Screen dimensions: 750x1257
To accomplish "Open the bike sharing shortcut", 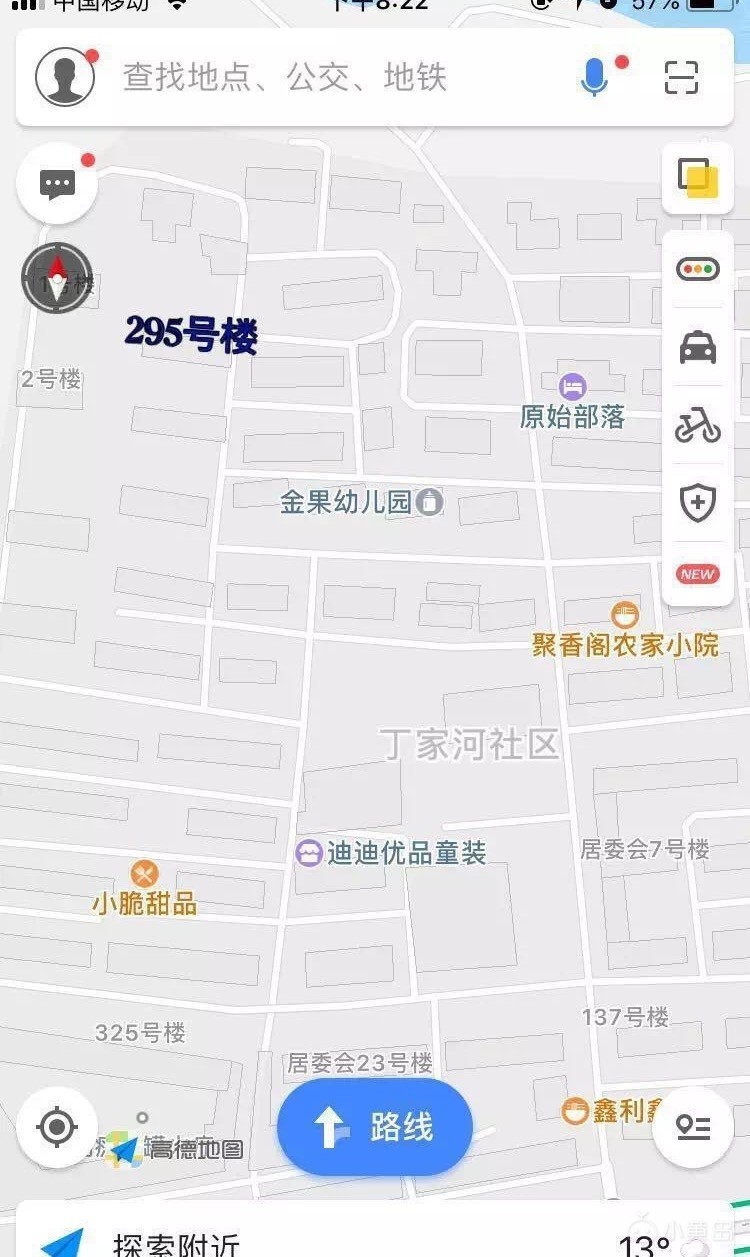I will point(698,426).
